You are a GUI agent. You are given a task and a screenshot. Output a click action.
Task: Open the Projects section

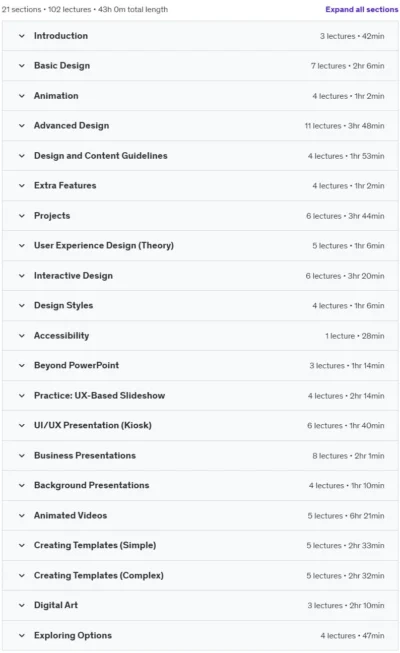click(200, 216)
